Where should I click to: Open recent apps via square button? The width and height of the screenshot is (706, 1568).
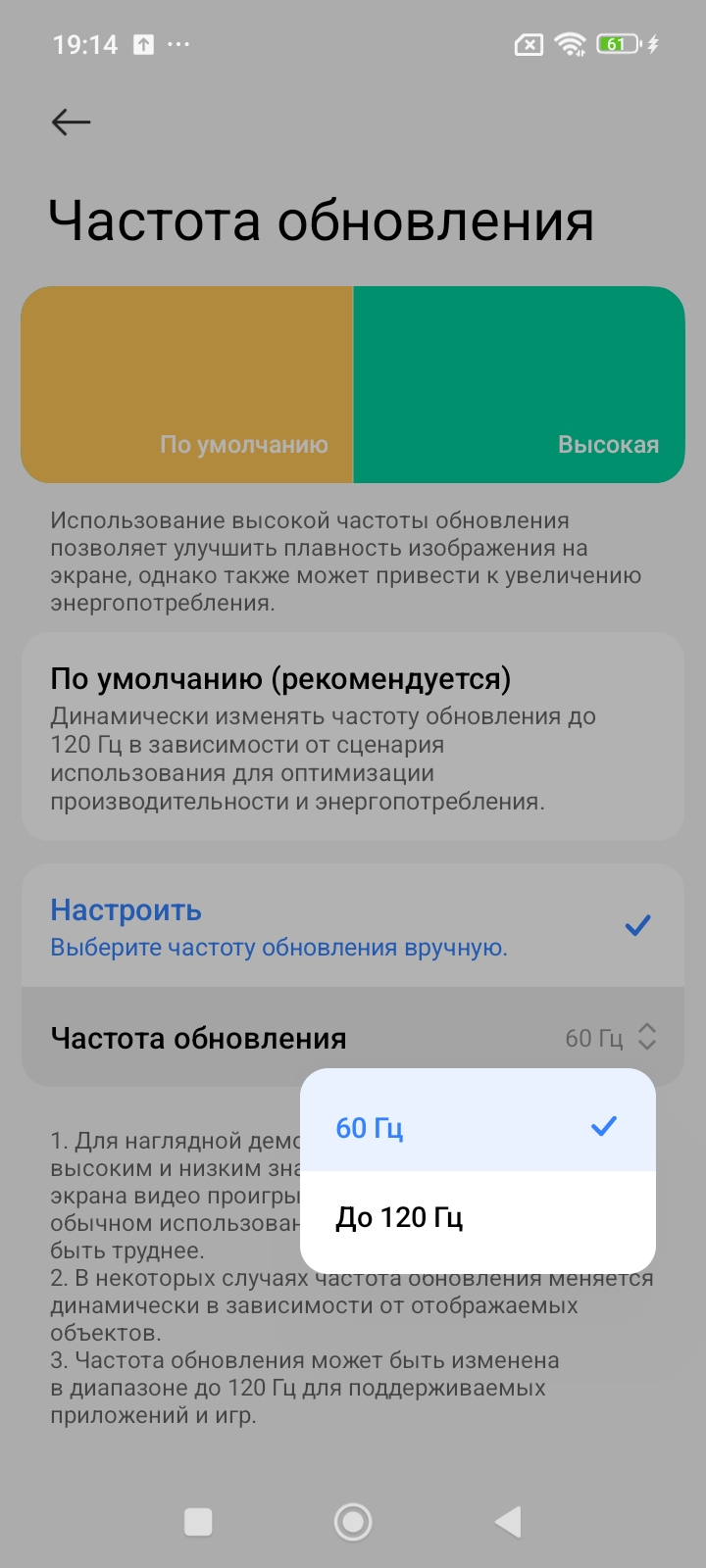coord(198,1521)
